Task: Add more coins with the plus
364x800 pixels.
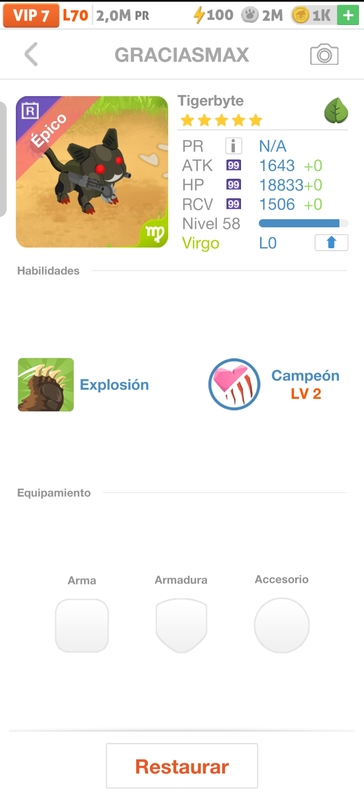Action: click(x=348, y=15)
